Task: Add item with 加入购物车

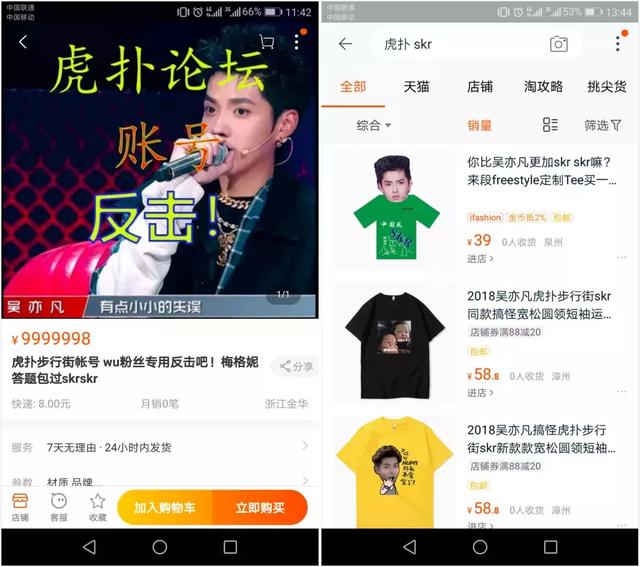Action: (165, 508)
